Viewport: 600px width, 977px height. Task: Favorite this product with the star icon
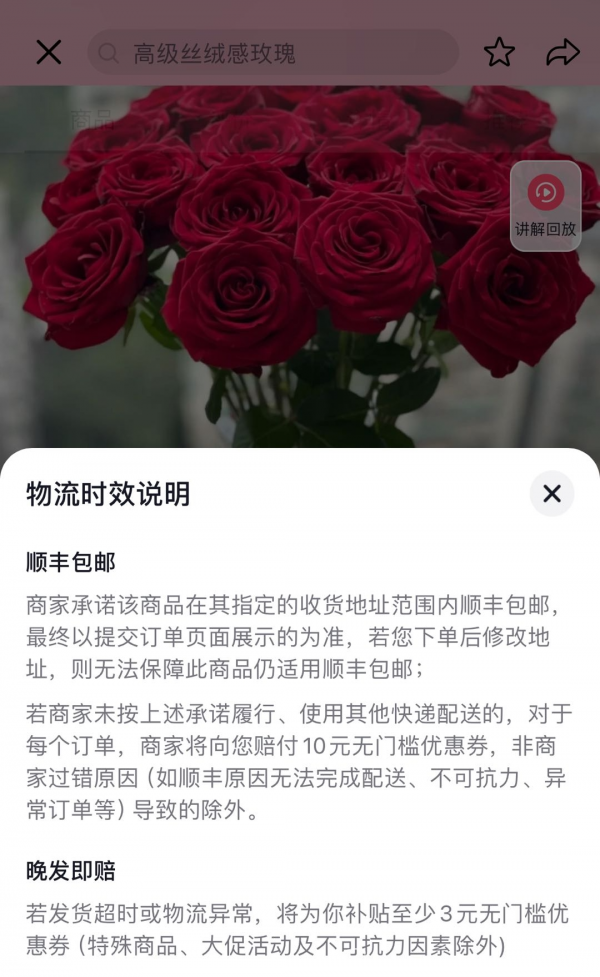pyautogui.click(x=499, y=53)
